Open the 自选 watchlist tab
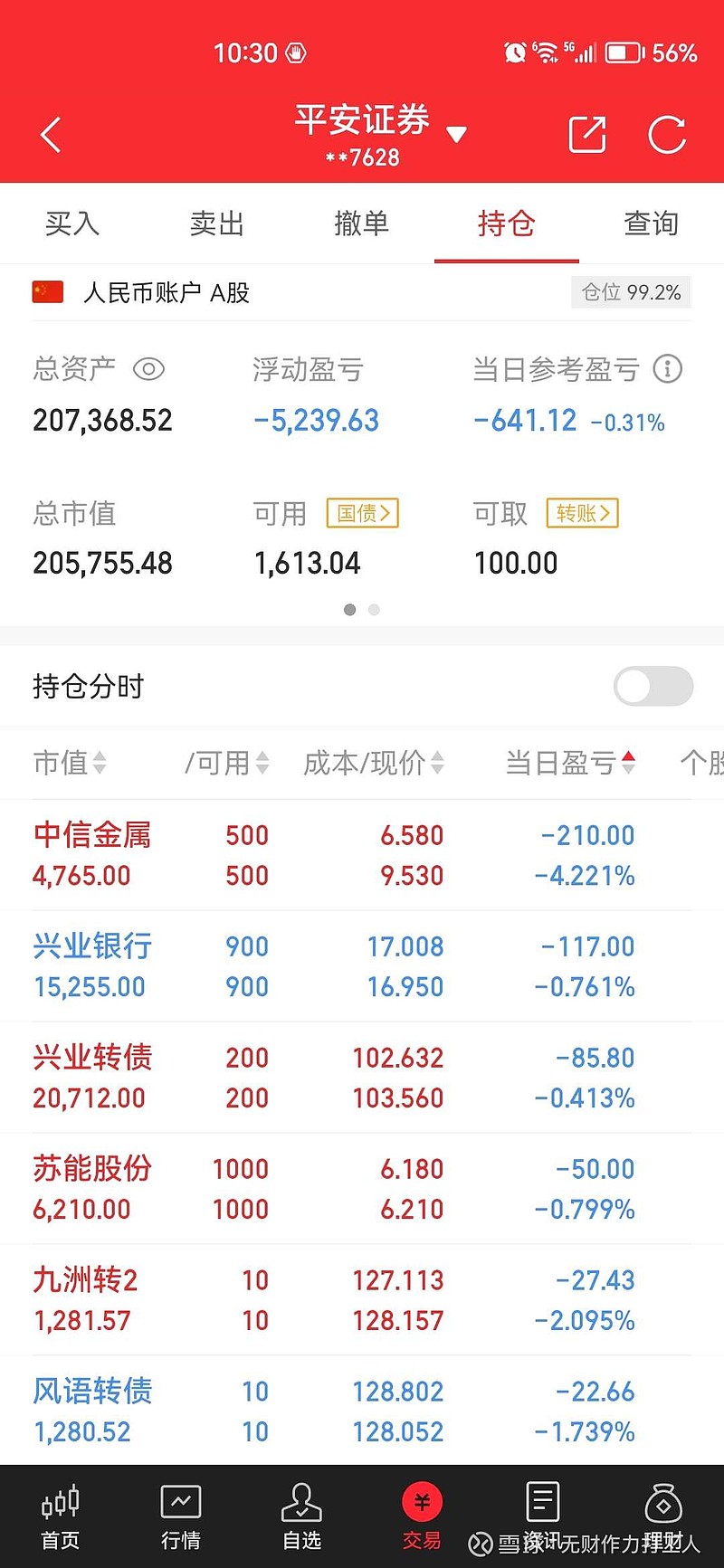 pos(301,1517)
